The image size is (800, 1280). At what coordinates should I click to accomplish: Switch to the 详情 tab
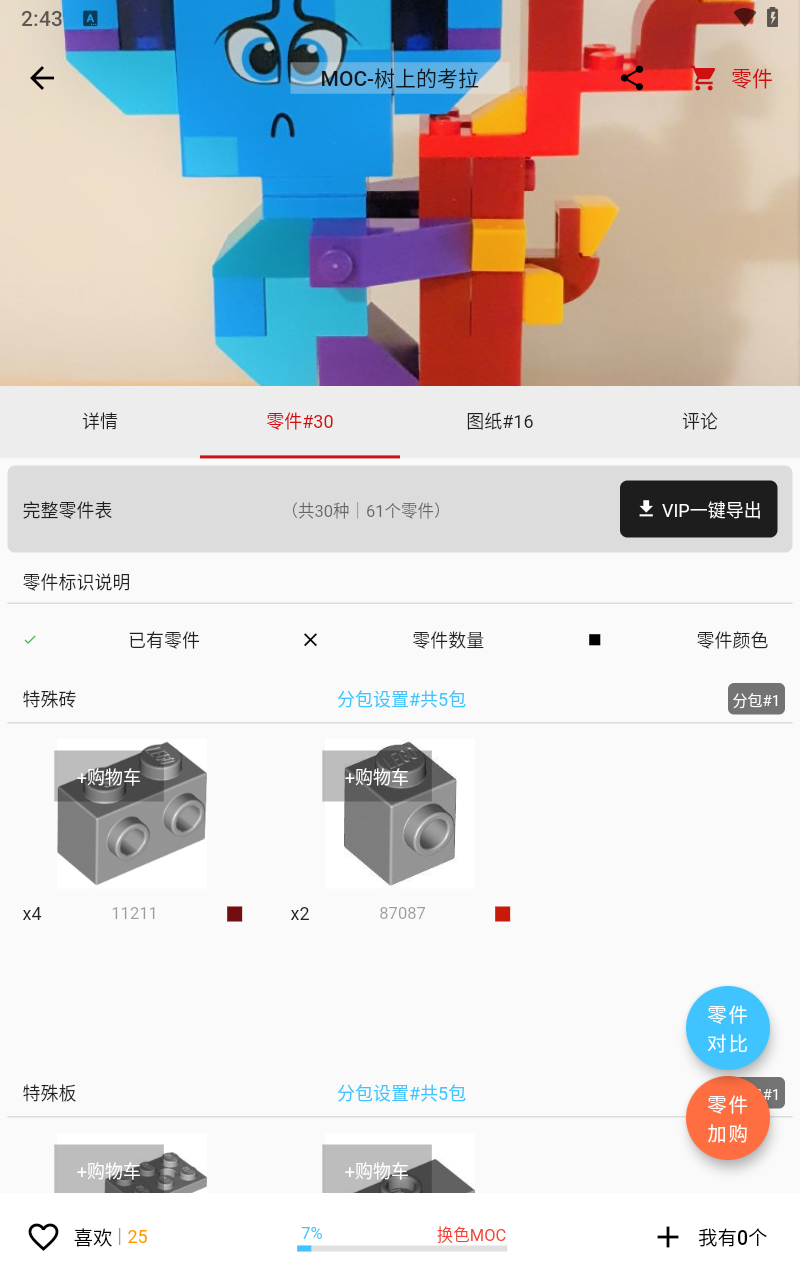(x=100, y=421)
